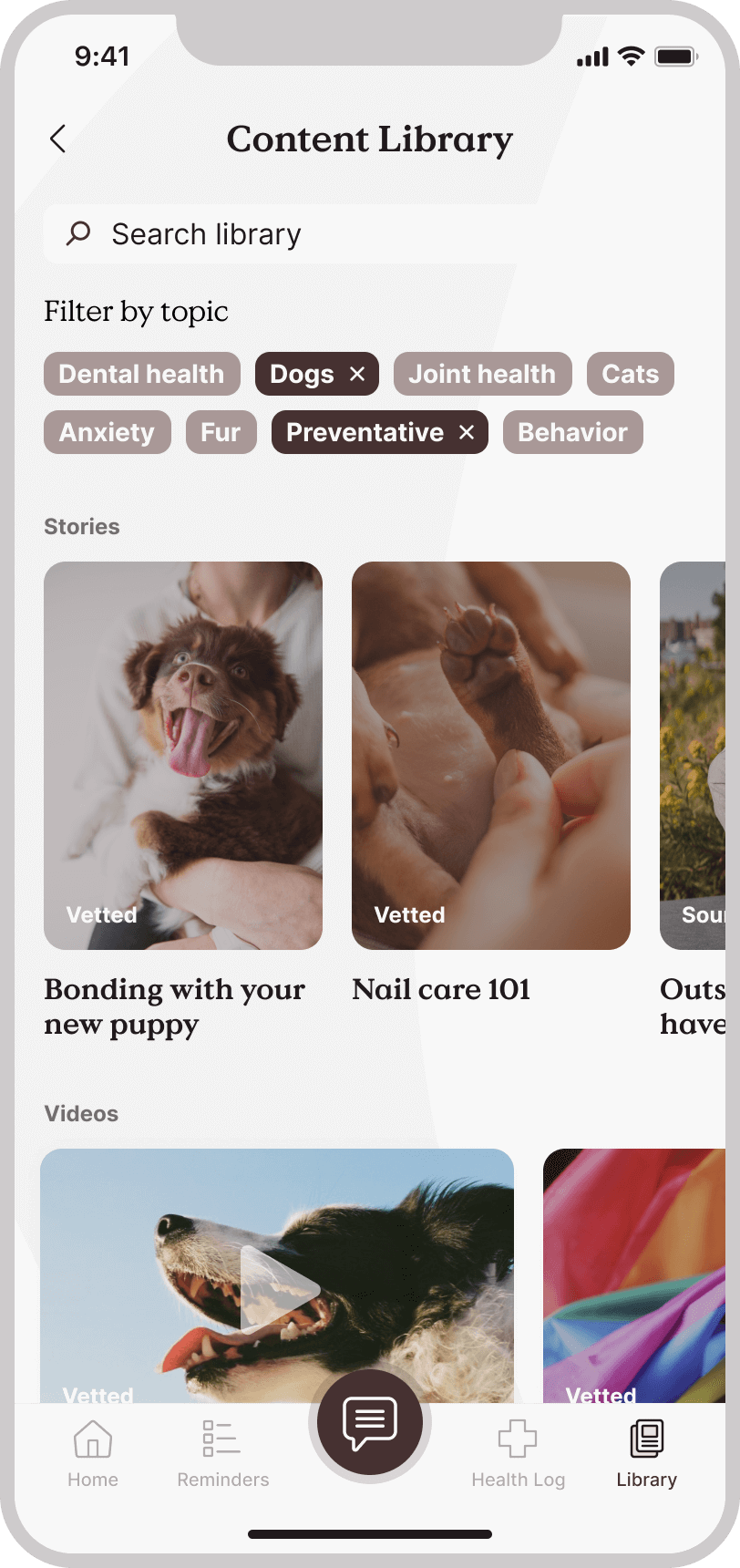The image size is (740, 1568).
Task: Choose the Fur topic chip
Action: pyautogui.click(x=221, y=432)
